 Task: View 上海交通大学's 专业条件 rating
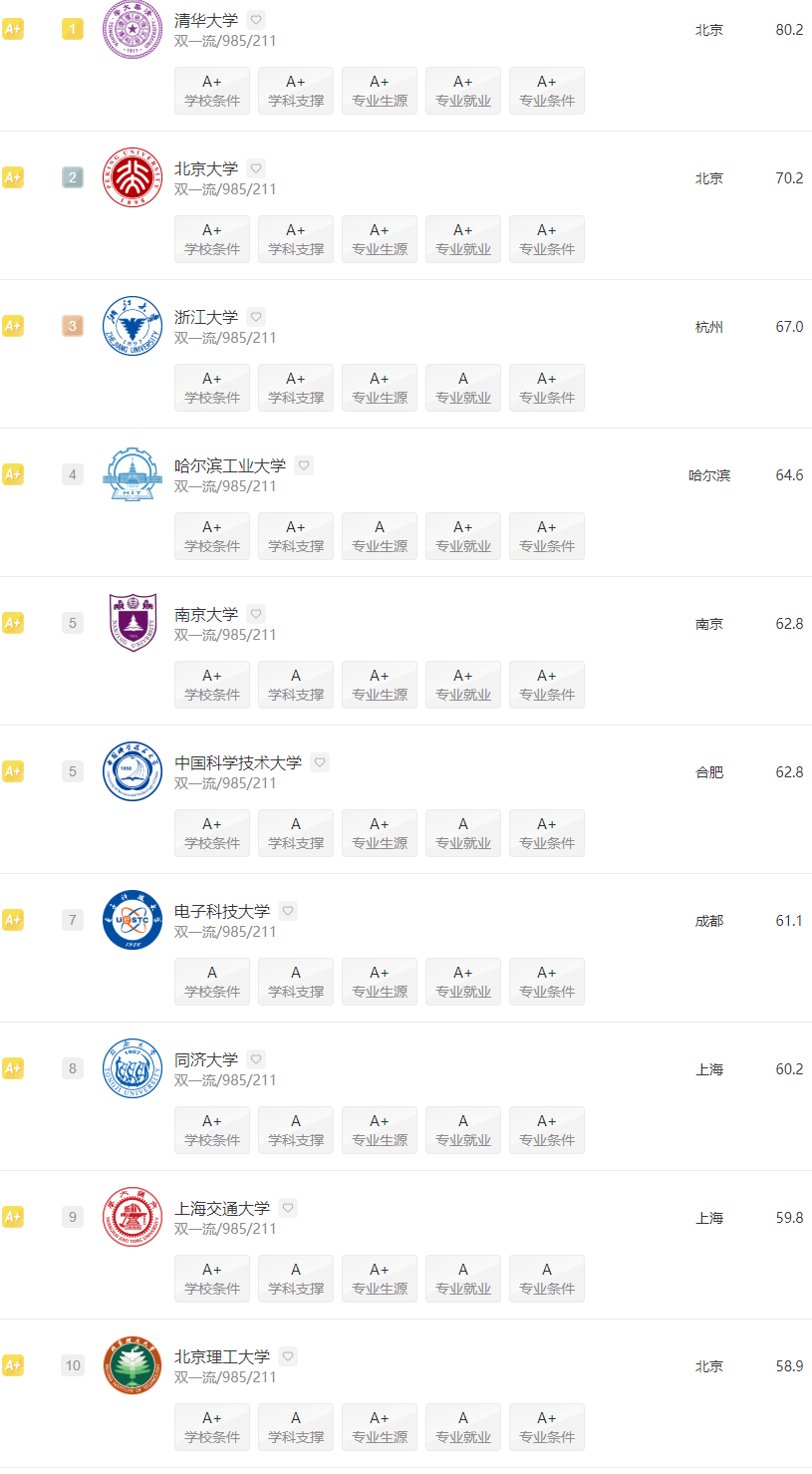click(547, 1279)
